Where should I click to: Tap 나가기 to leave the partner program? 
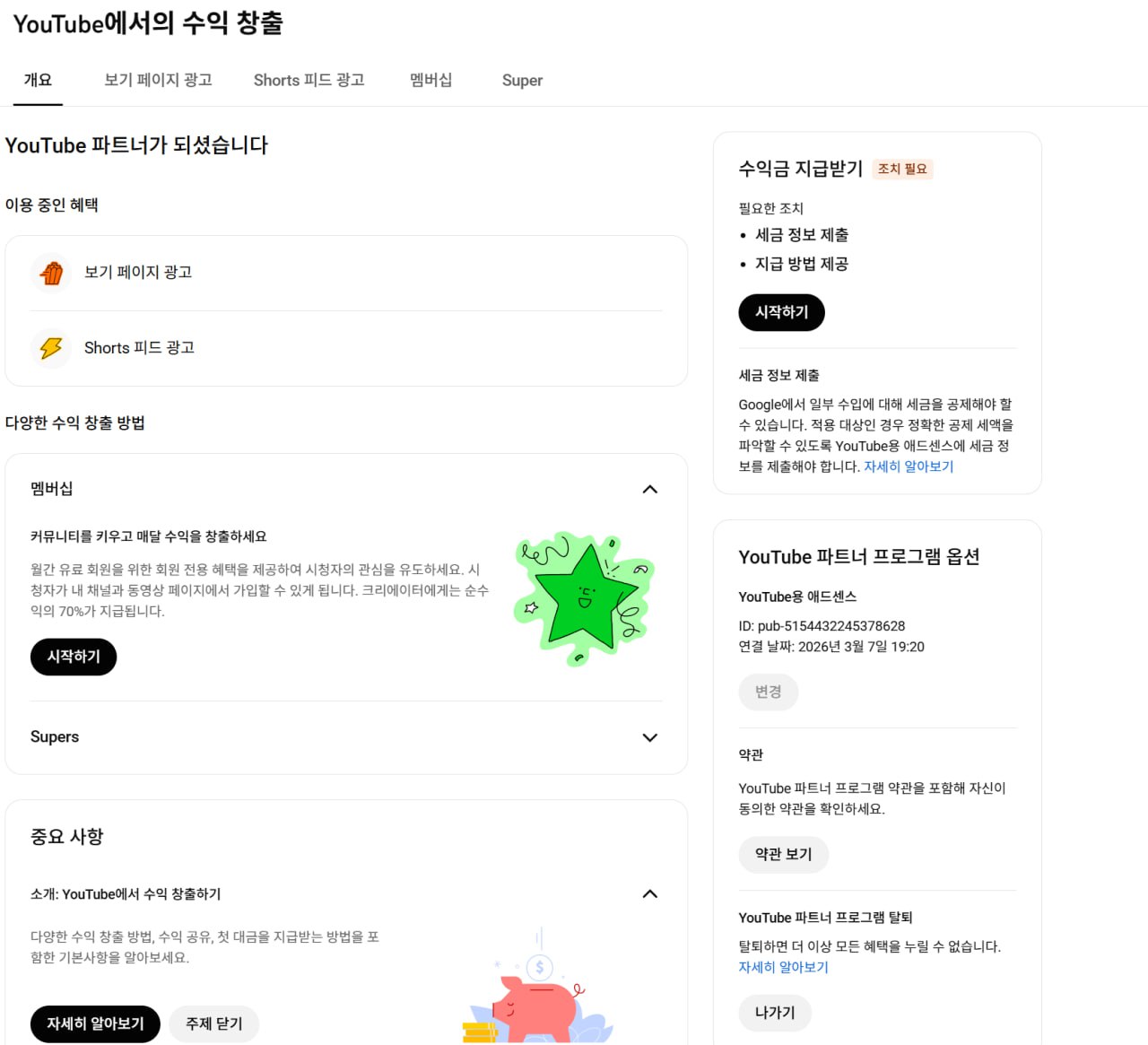(775, 1013)
